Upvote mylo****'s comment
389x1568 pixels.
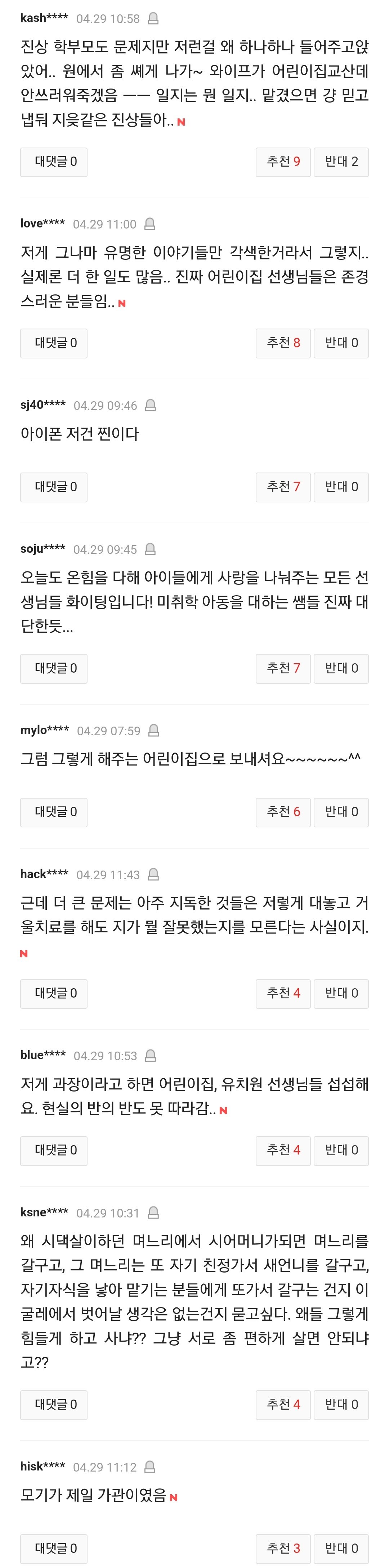(283, 812)
